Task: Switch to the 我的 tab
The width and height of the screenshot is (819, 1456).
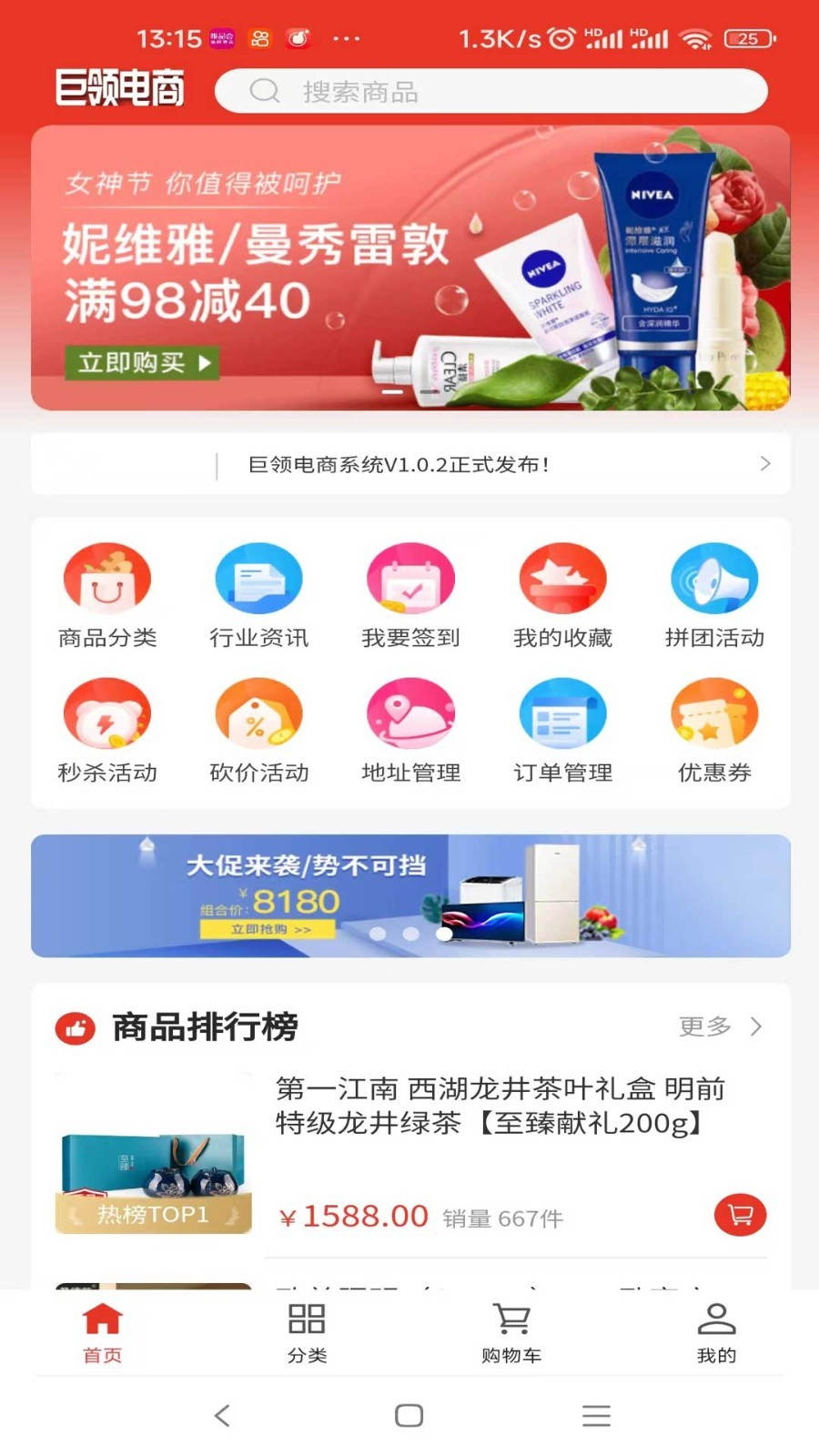Action: 716,1332
